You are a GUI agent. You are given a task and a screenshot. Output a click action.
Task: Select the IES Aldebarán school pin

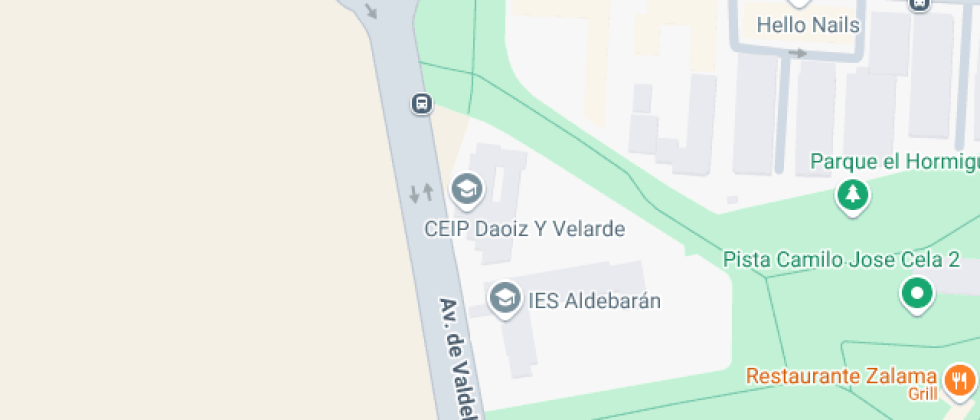click(505, 298)
